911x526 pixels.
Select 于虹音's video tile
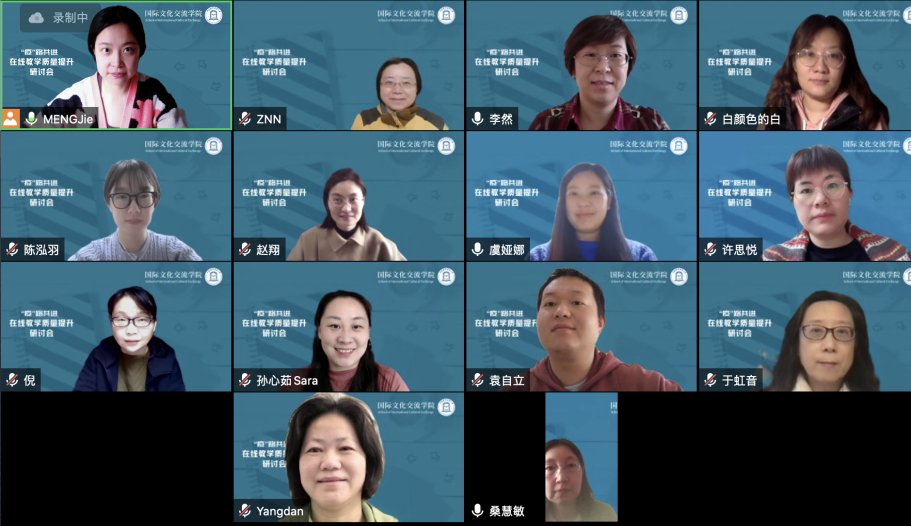coord(804,327)
